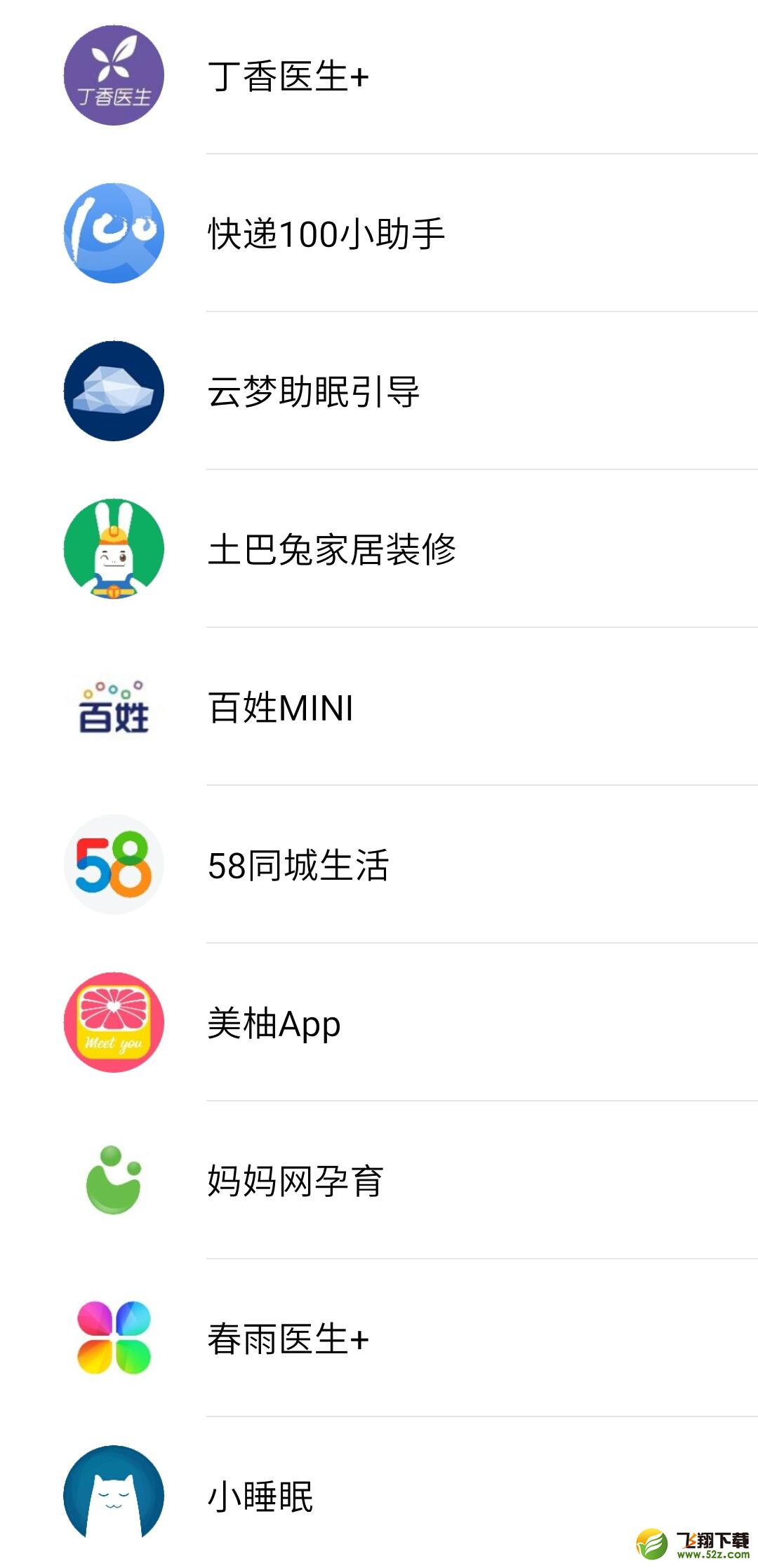
Task: Open the 春雨医生+ mini program
Action: coord(379,1338)
